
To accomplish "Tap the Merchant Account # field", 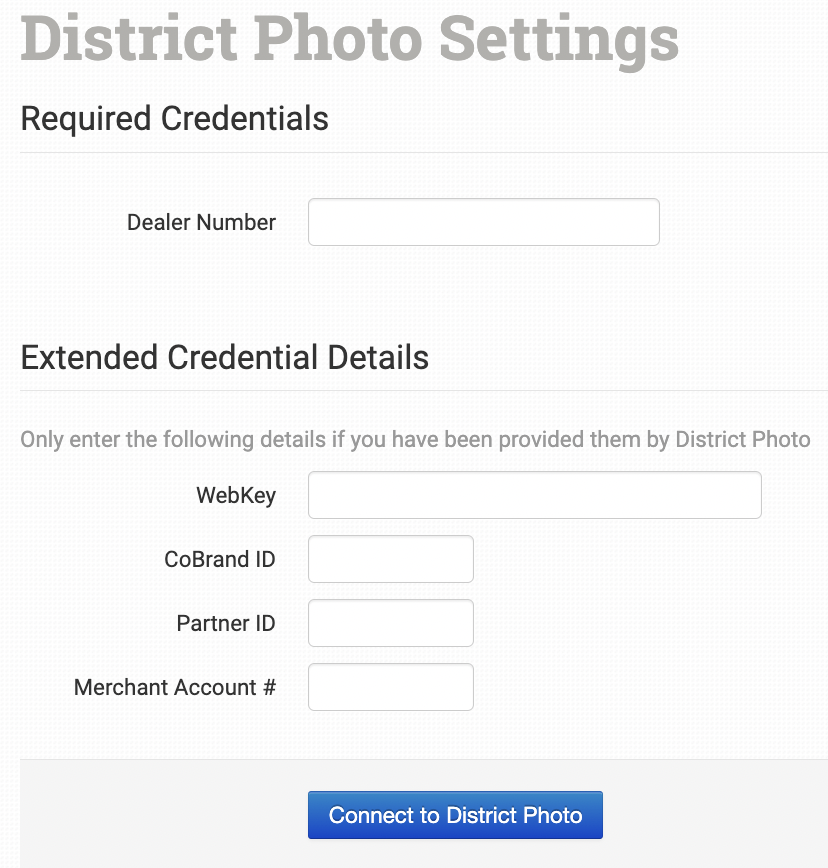I will tap(390, 687).
